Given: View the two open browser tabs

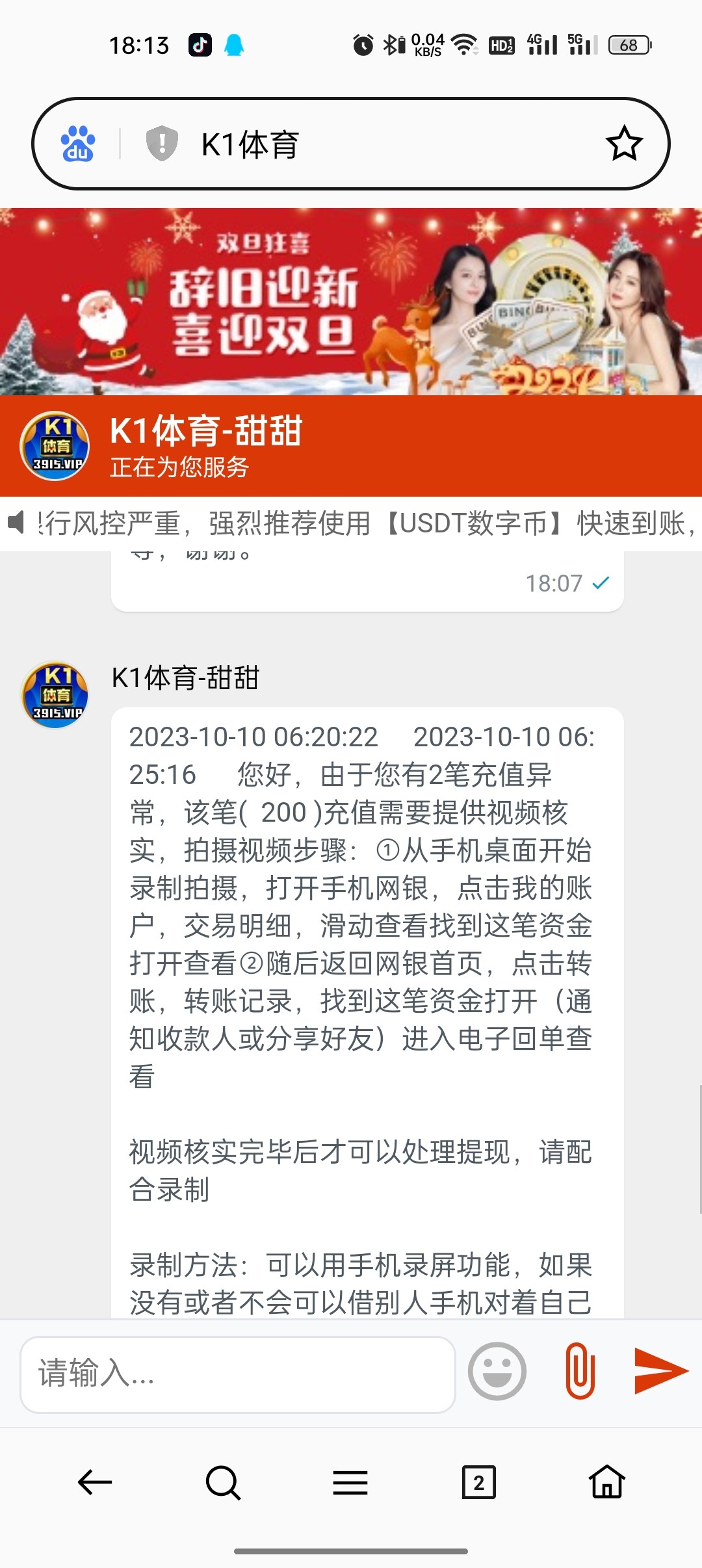Looking at the screenshot, I should point(479,1482).
